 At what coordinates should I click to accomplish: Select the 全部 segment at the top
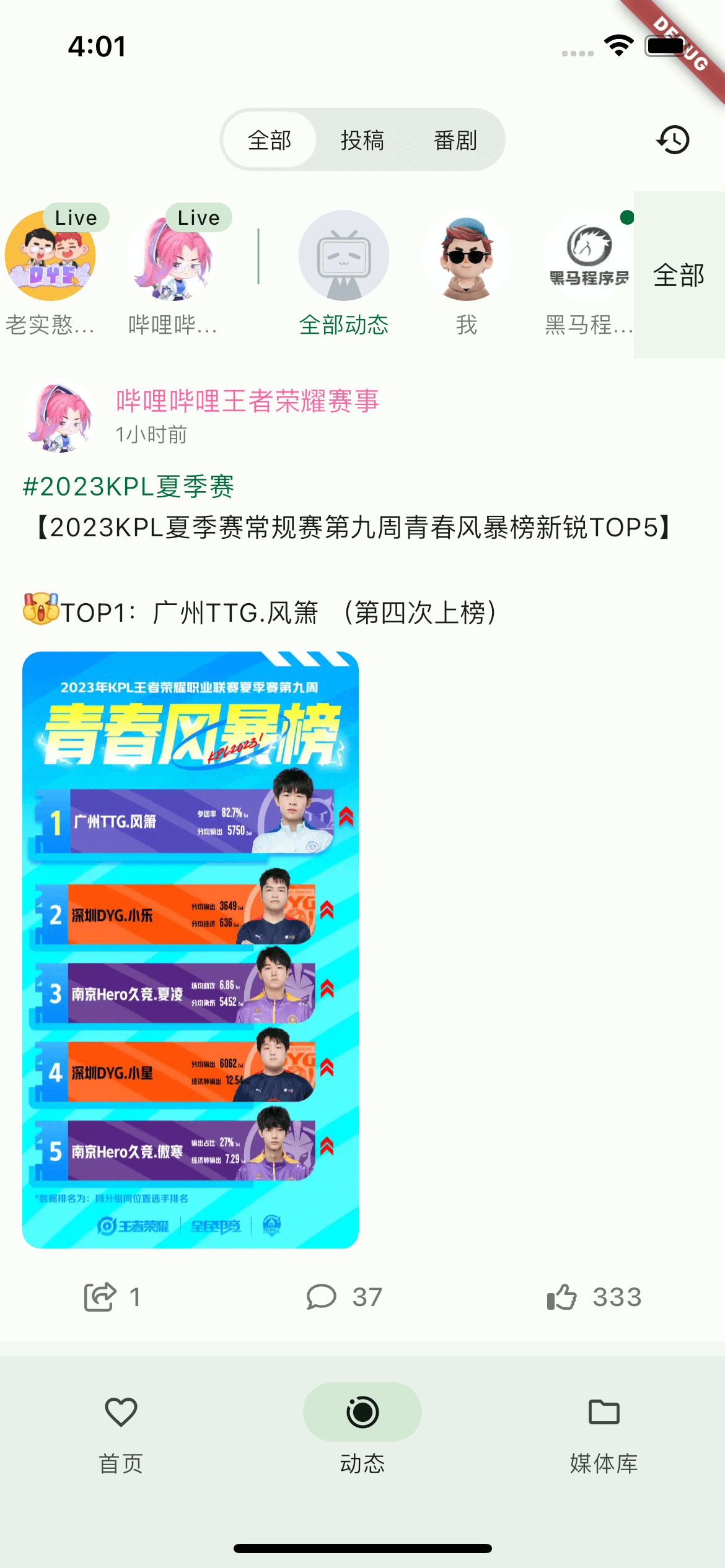270,140
